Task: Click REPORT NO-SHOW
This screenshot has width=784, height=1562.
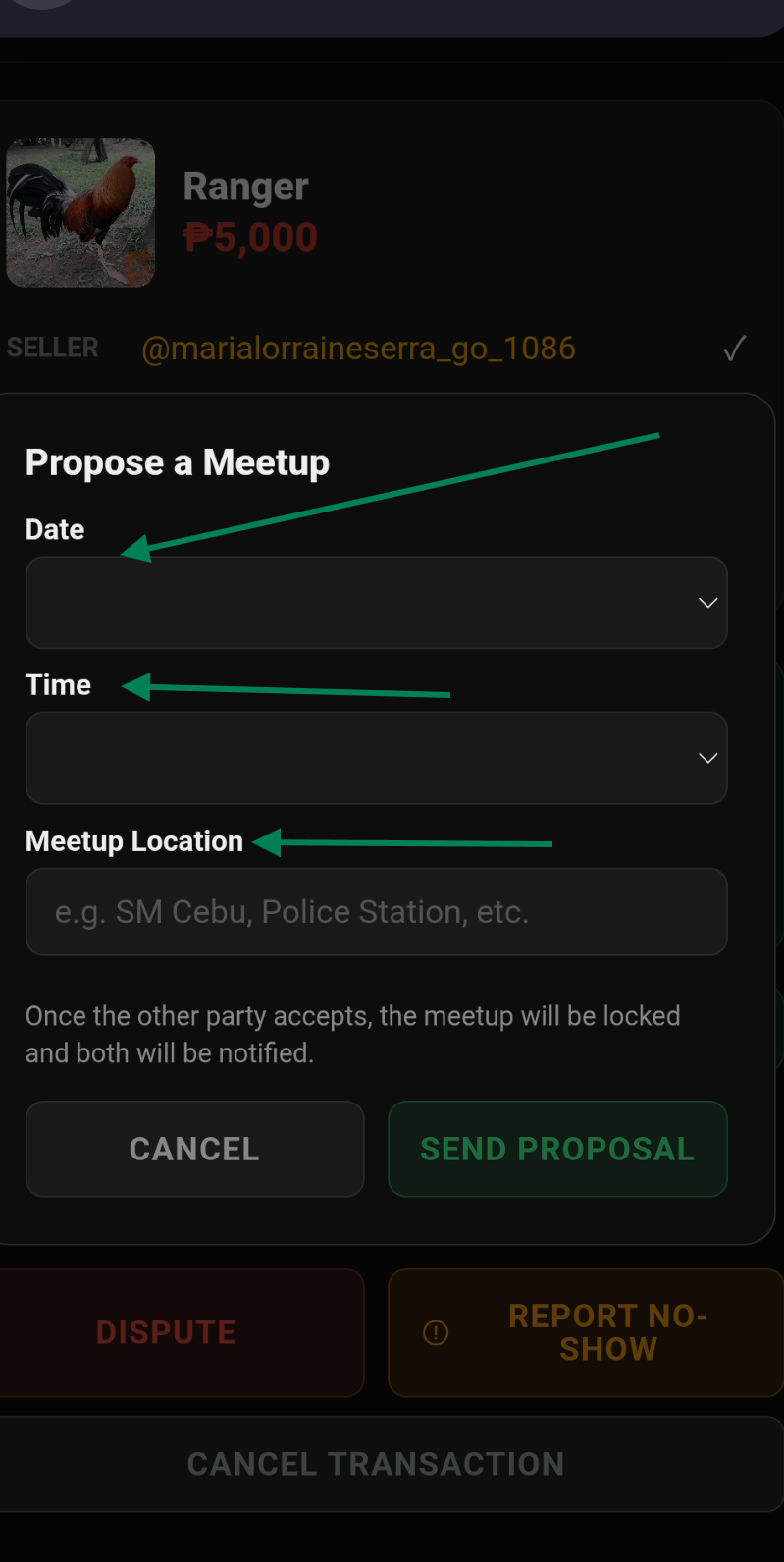Action: click(607, 1332)
